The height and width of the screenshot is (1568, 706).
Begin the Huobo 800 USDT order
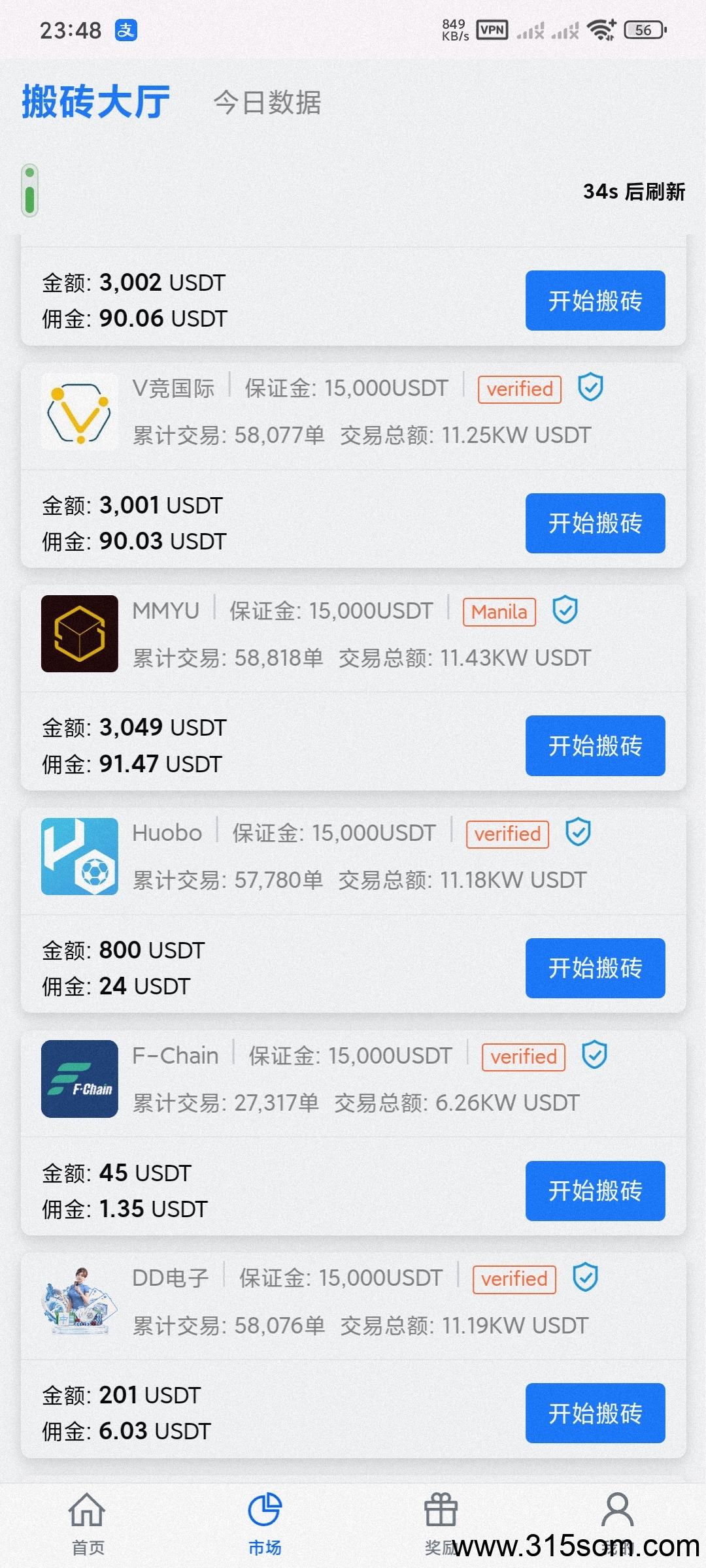595,968
